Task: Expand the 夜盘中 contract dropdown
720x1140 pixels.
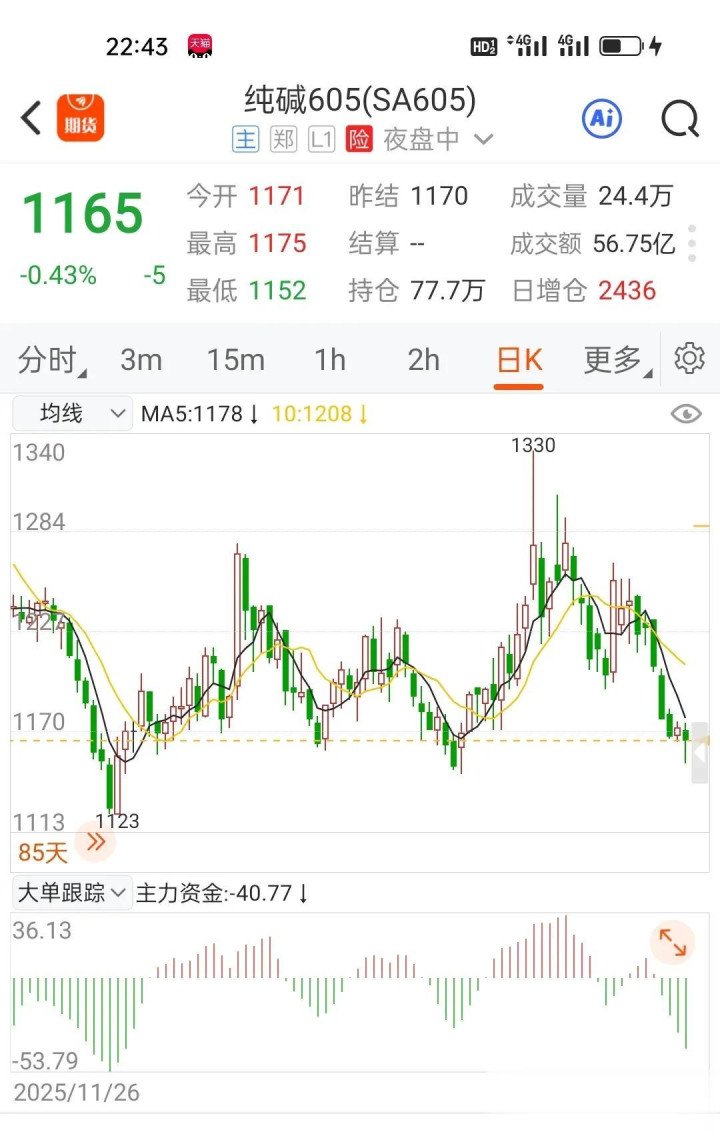Action: tap(483, 140)
